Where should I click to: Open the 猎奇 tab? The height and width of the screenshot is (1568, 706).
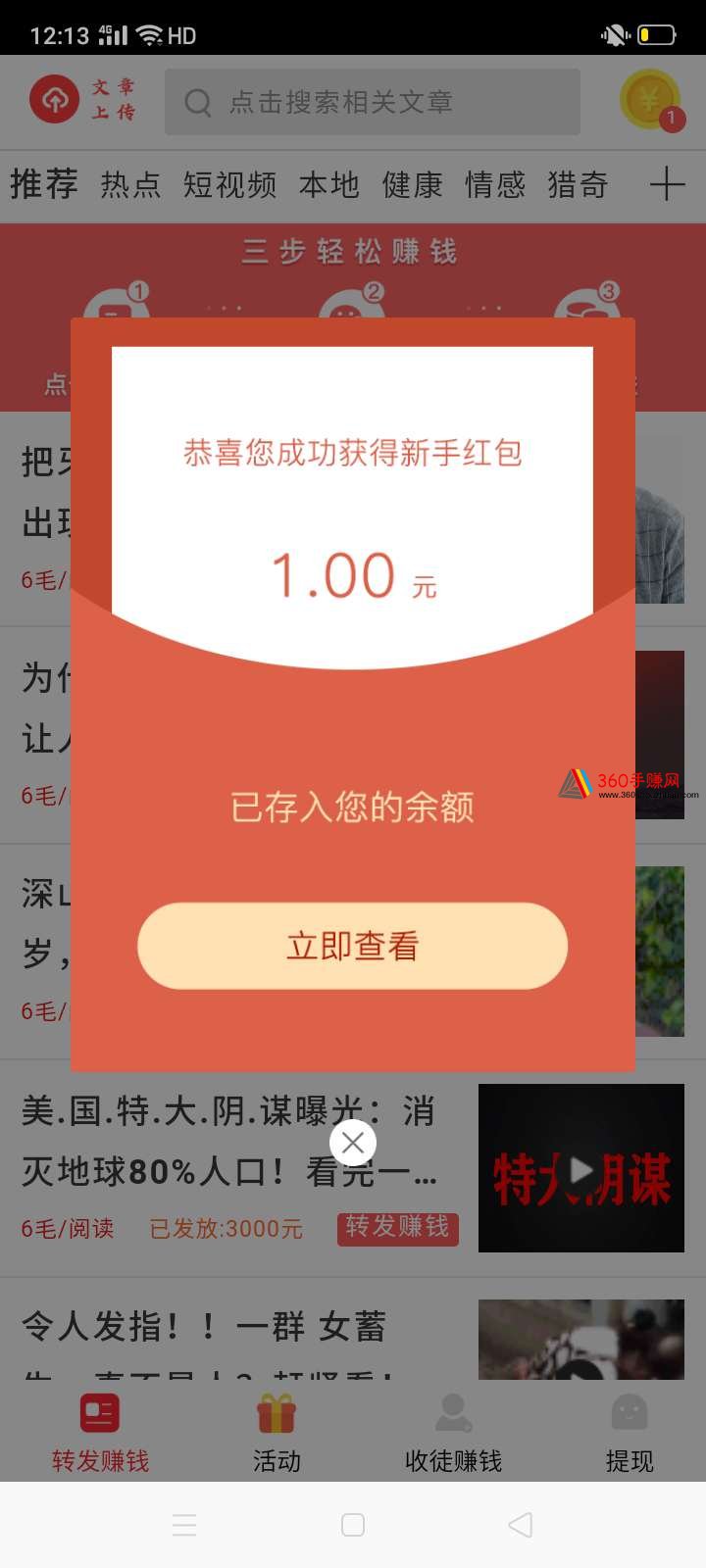pos(578,184)
